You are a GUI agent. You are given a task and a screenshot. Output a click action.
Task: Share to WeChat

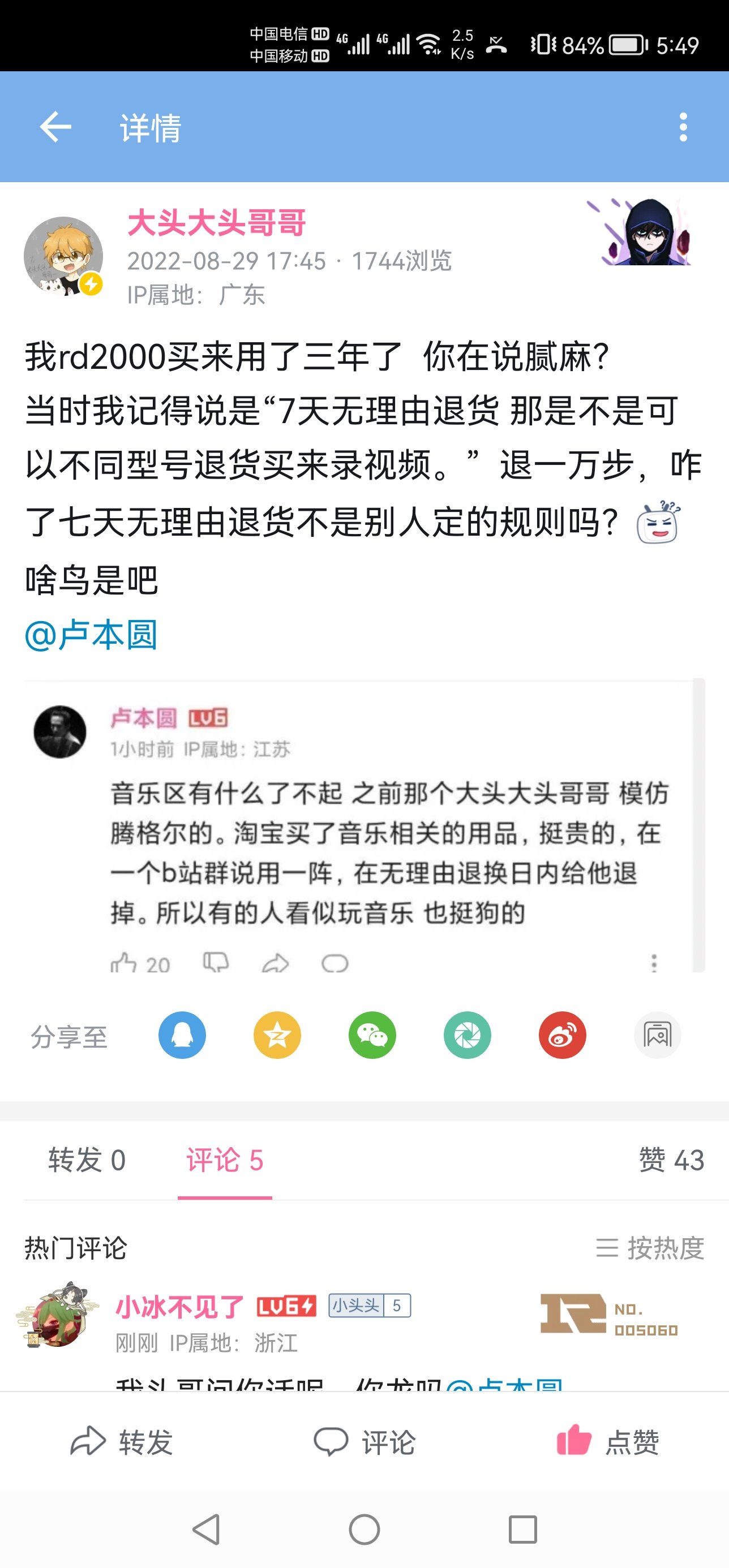(372, 1035)
